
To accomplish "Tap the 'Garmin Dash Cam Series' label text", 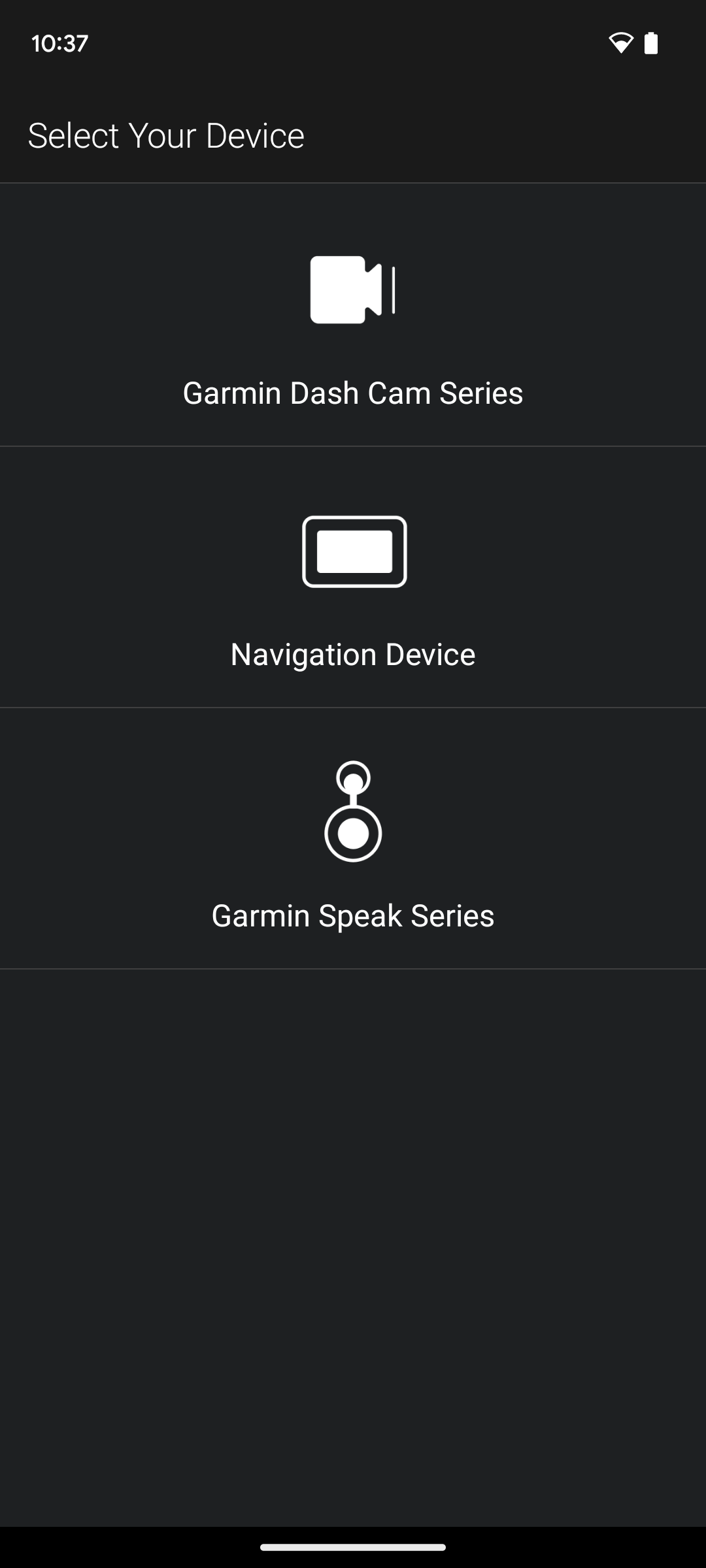I will [x=353, y=393].
